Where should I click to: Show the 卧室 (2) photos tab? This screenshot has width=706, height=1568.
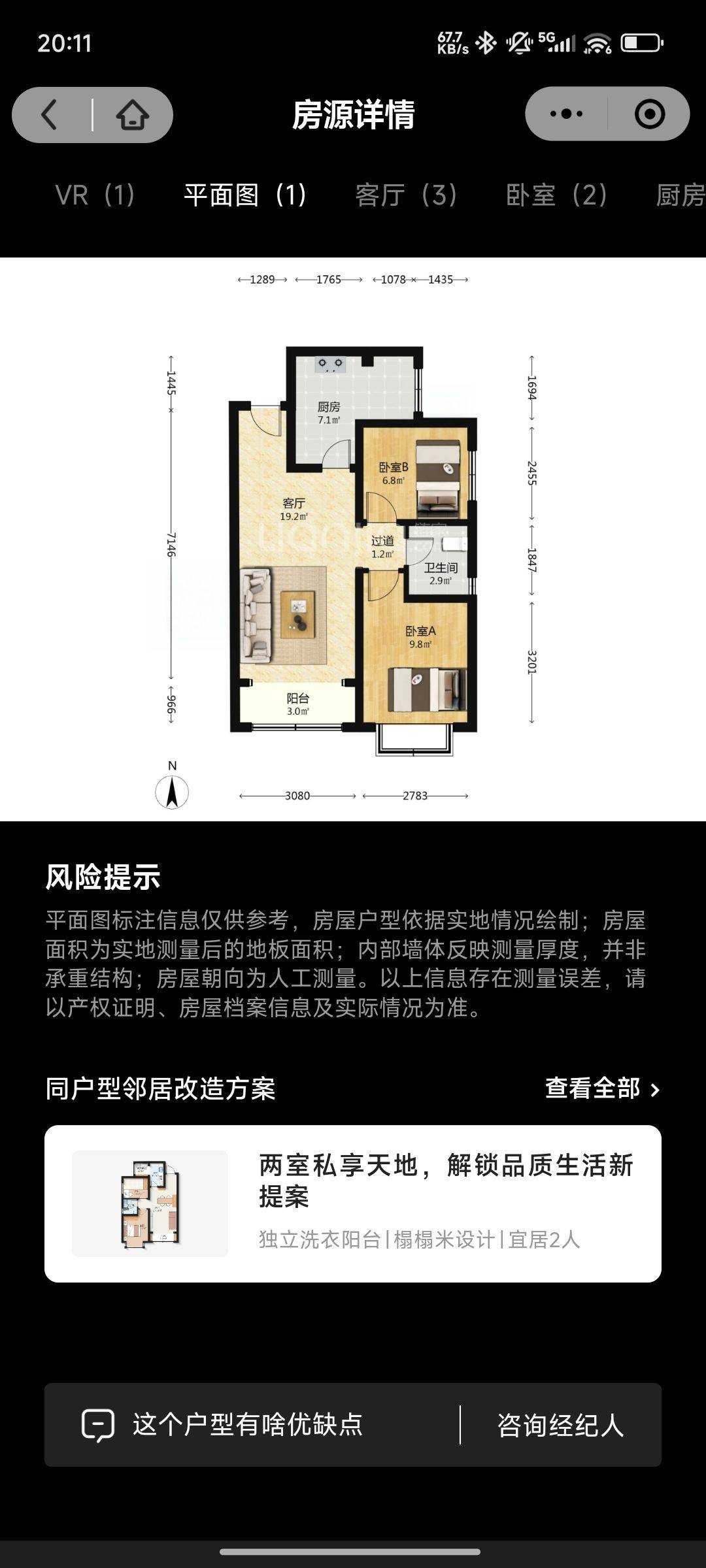coord(557,195)
